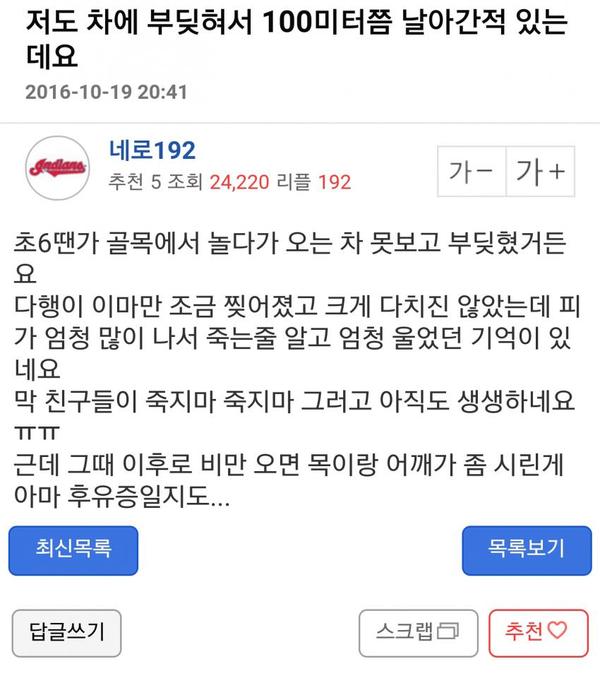Go to 최신목록 latest list
Image resolution: width=600 pixels, height=683 pixels.
(73, 548)
